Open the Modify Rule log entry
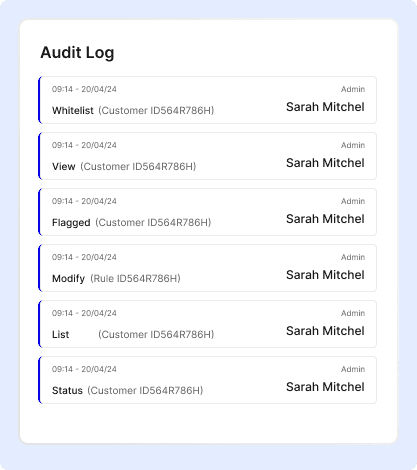This screenshot has width=417, height=470. coord(207,268)
